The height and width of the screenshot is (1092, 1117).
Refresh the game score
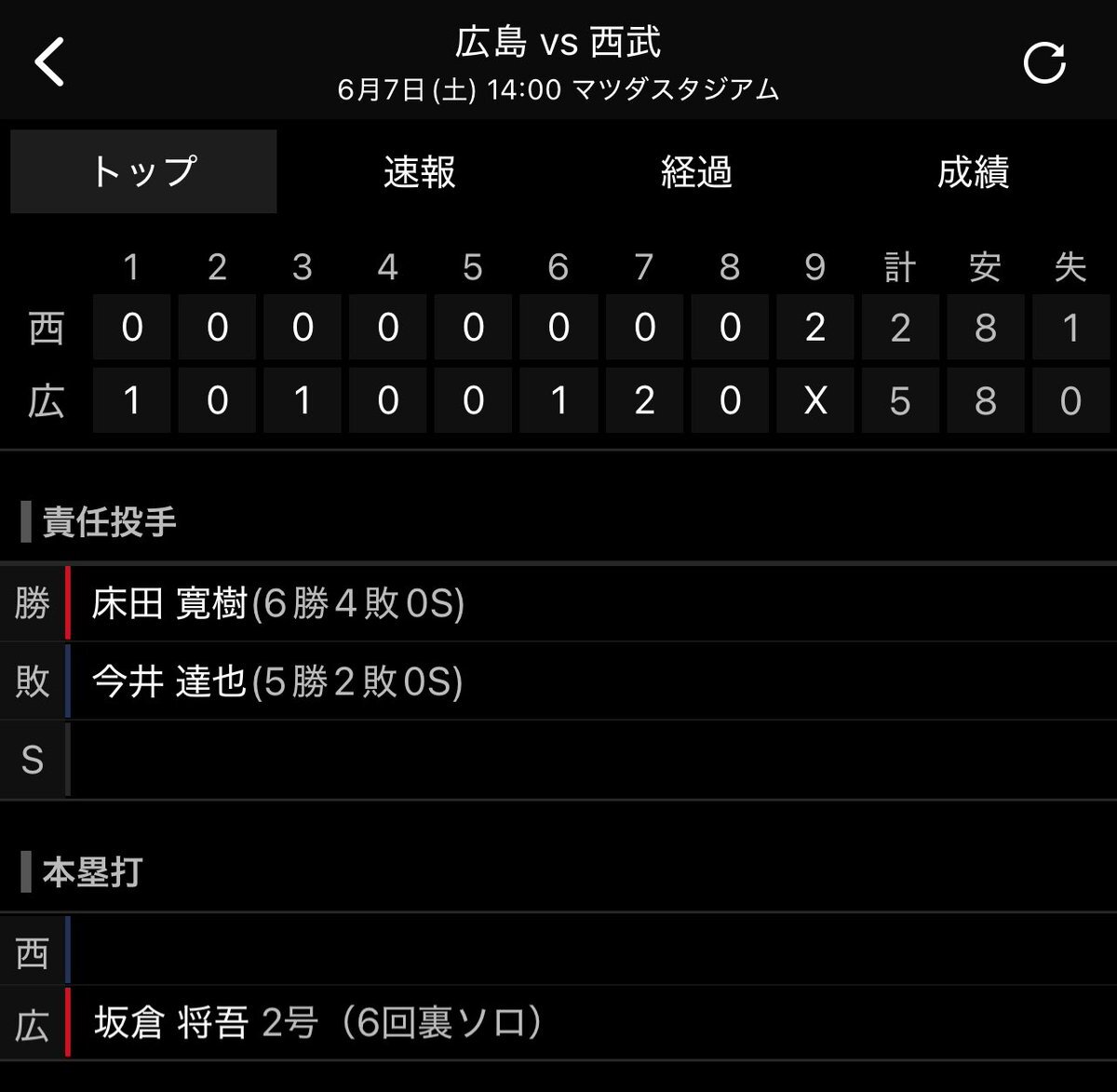pyautogui.click(x=1043, y=63)
